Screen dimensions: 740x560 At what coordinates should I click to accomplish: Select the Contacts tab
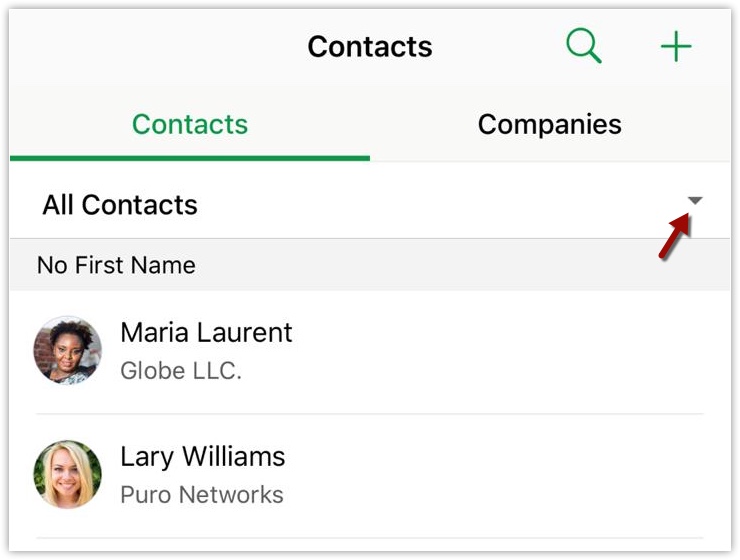click(190, 124)
